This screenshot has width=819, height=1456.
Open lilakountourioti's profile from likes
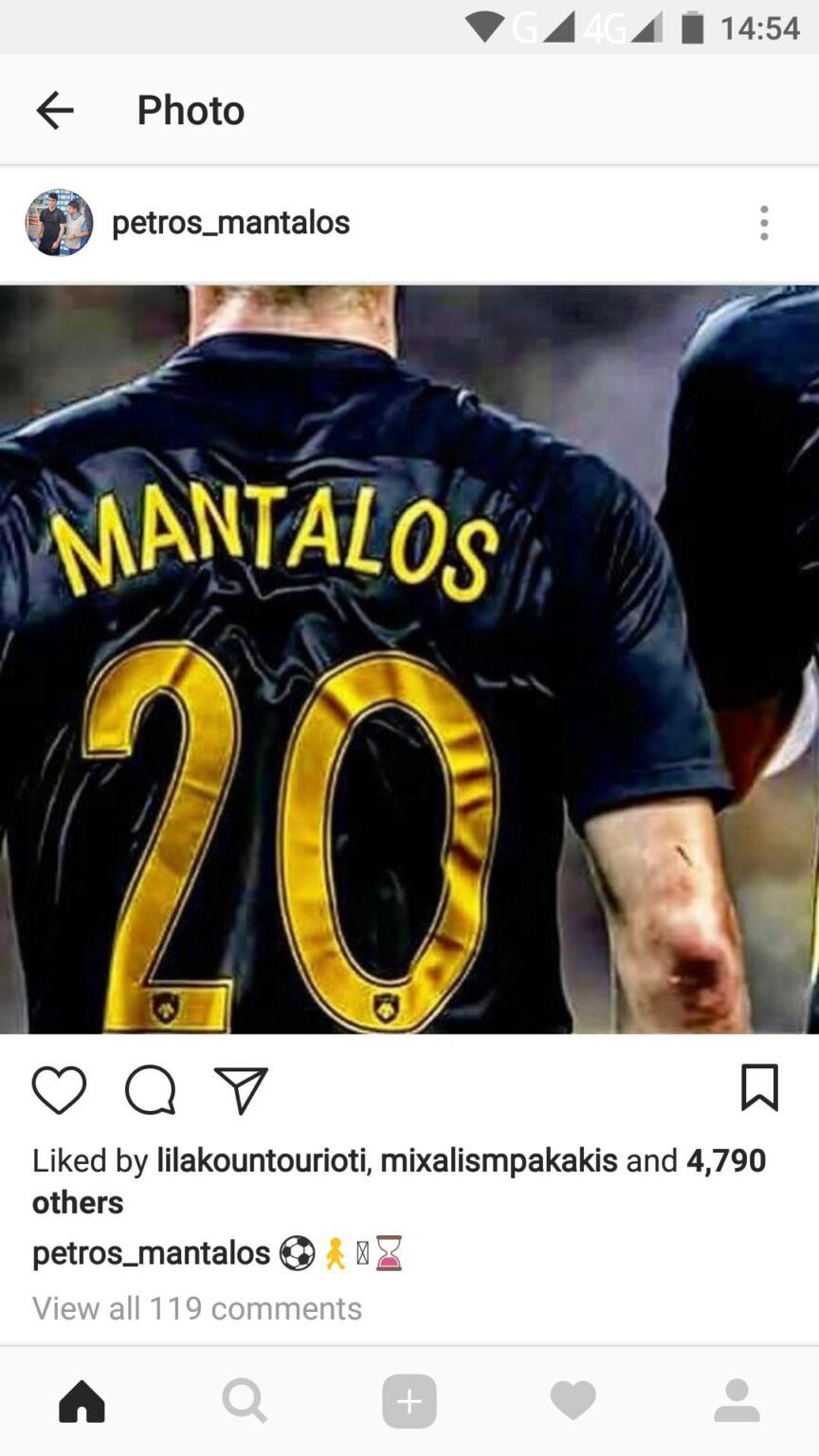261,1160
